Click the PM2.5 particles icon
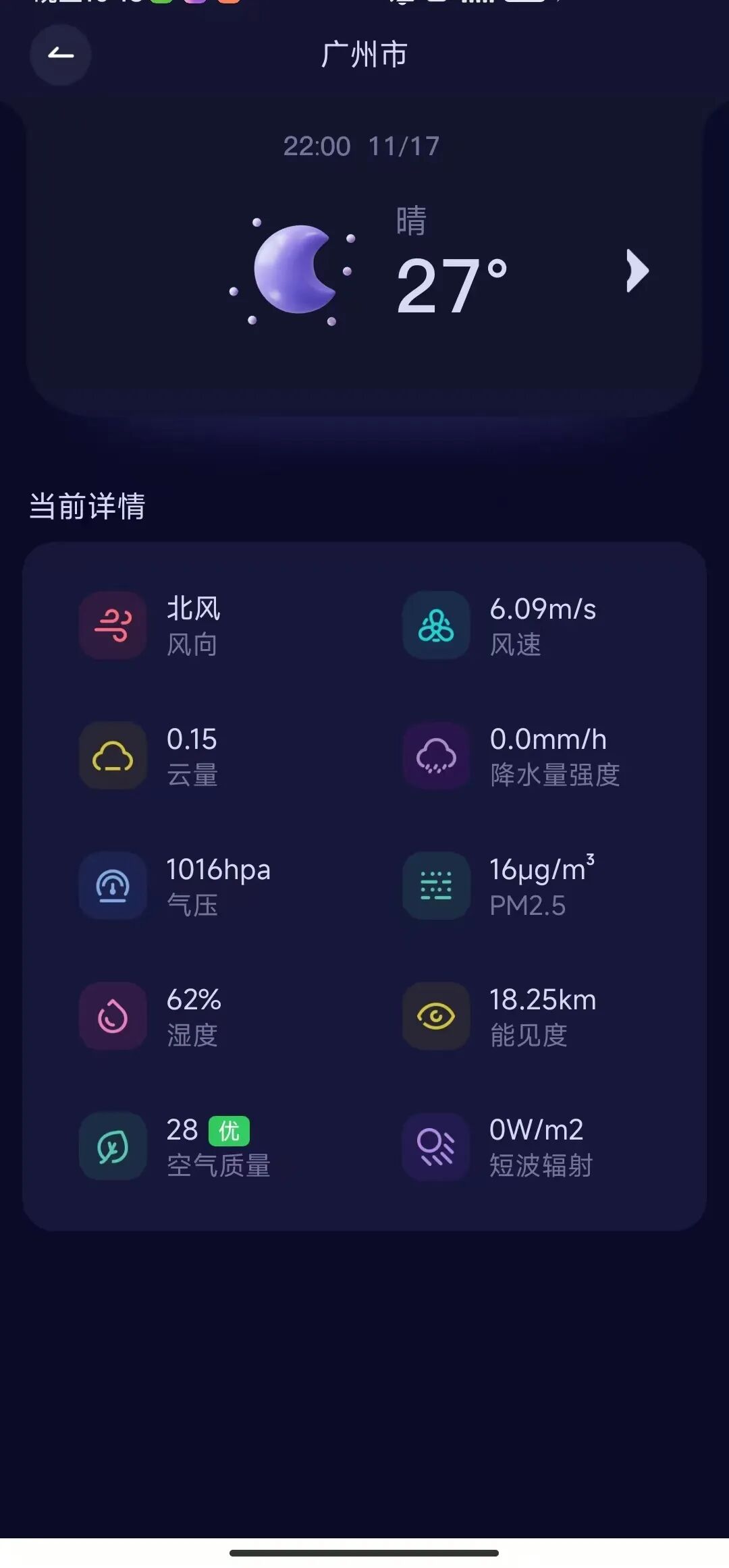The image size is (729, 1568). (x=435, y=886)
